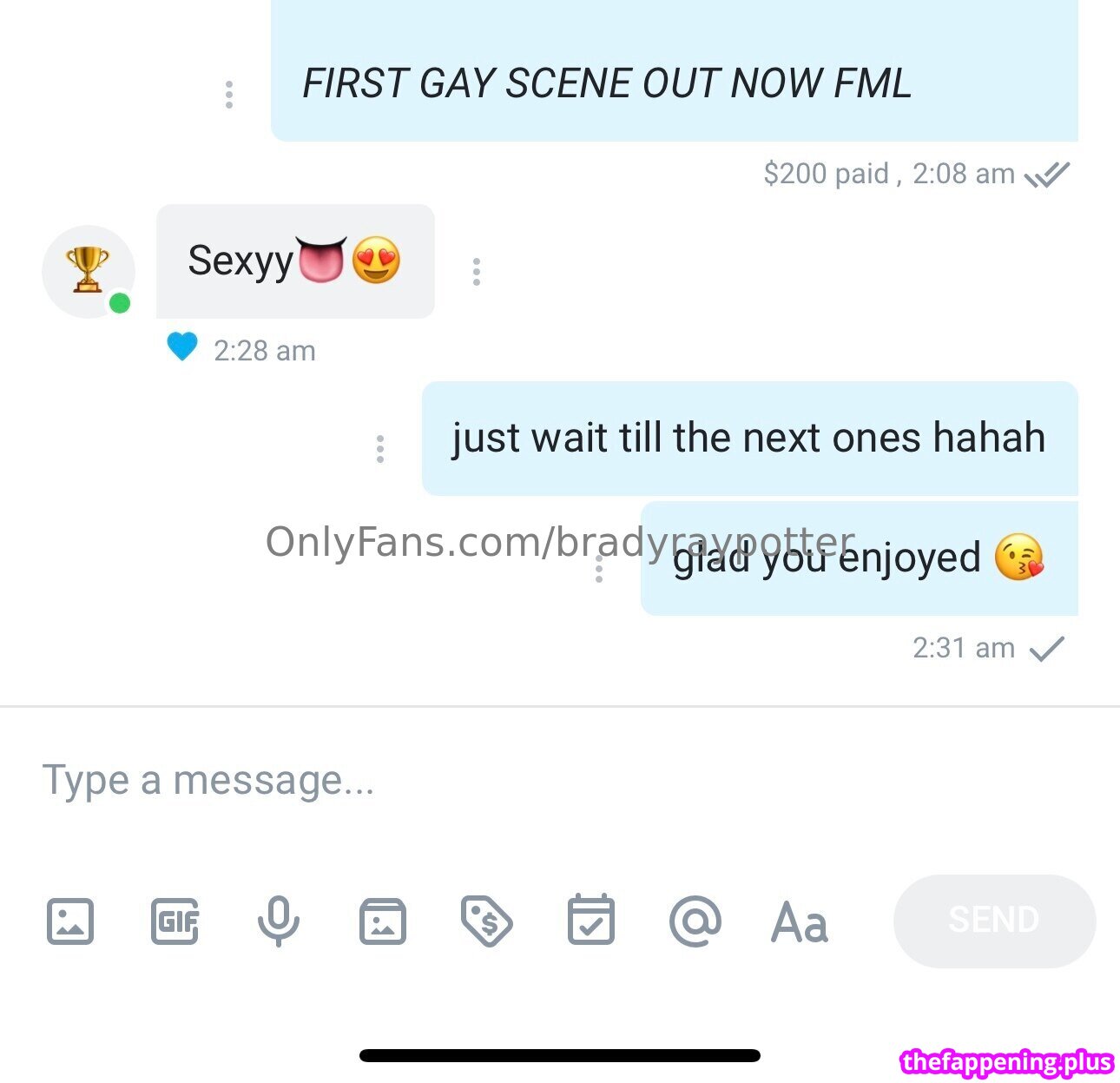Open the trophy avatar profile

point(89,271)
